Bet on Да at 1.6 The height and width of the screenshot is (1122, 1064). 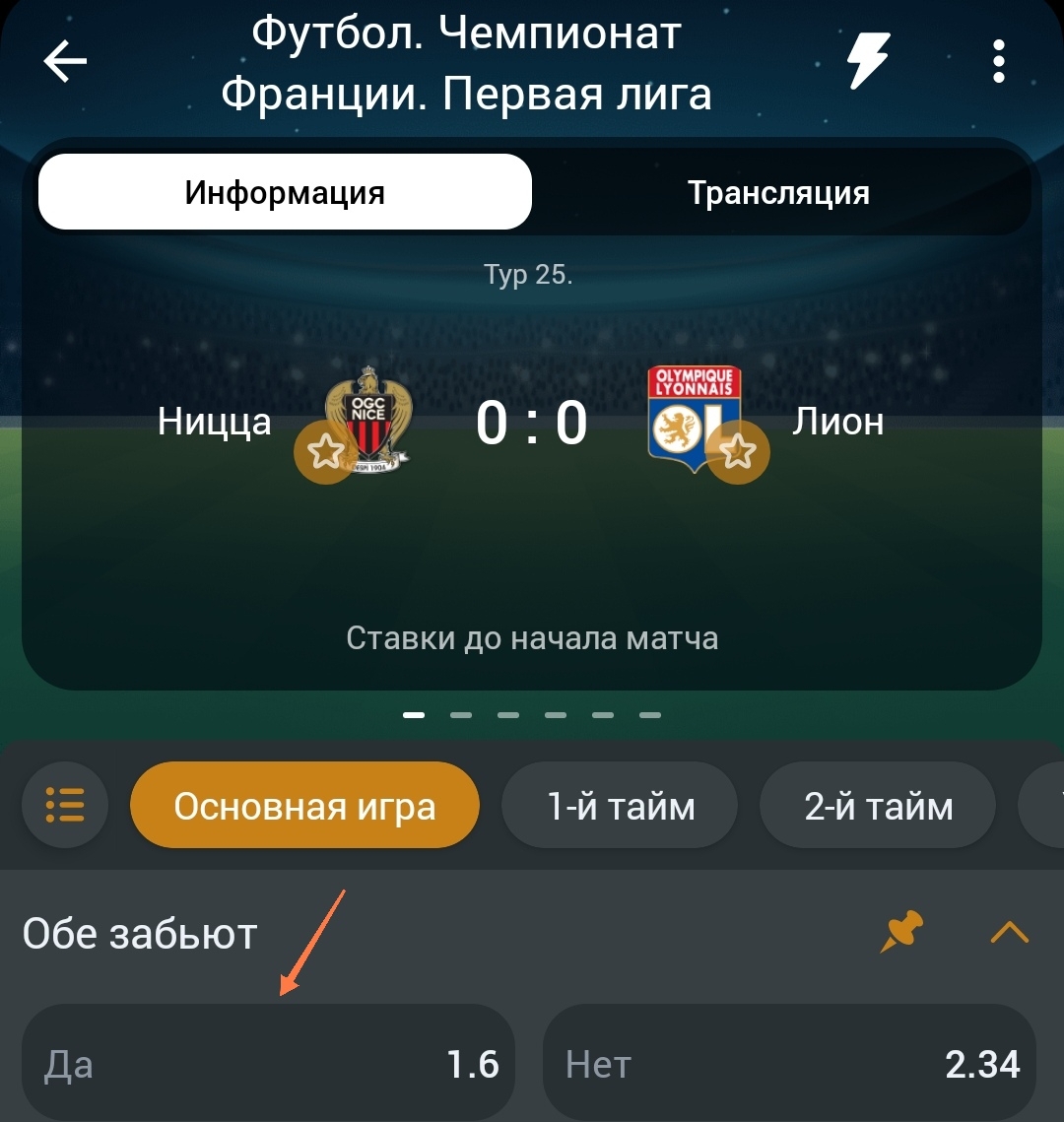[268, 1064]
